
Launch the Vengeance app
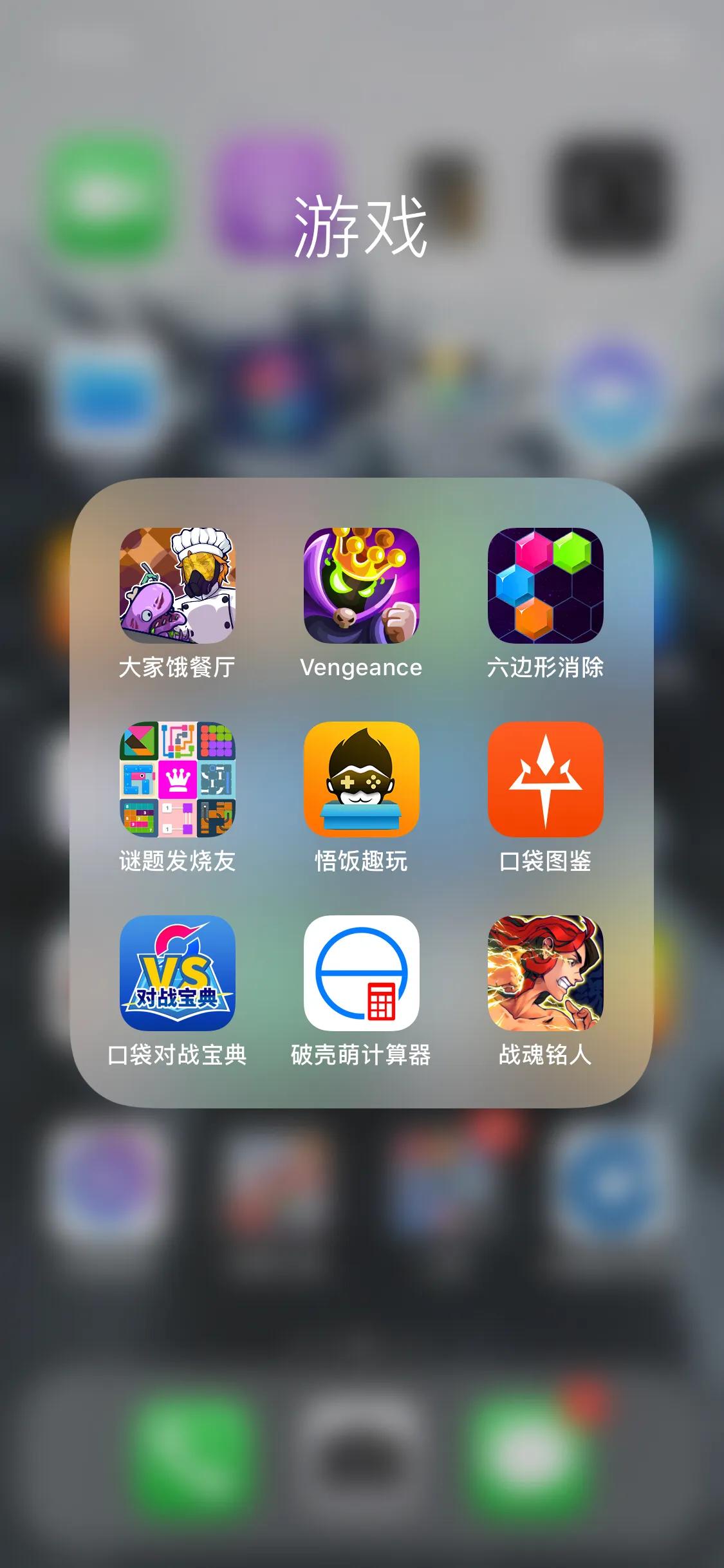click(x=361, y=586)
